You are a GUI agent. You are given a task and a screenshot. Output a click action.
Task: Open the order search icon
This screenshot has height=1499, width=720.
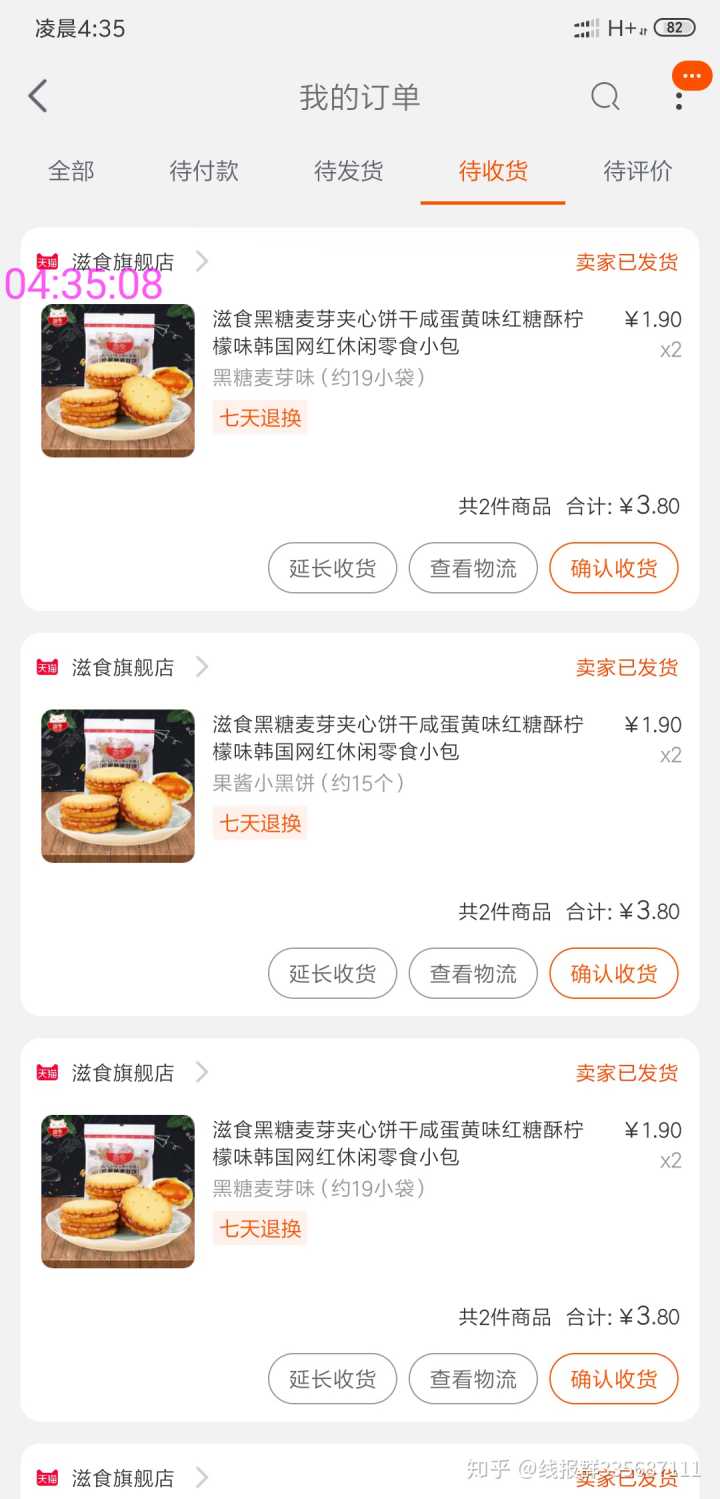[x=605, y=97]
